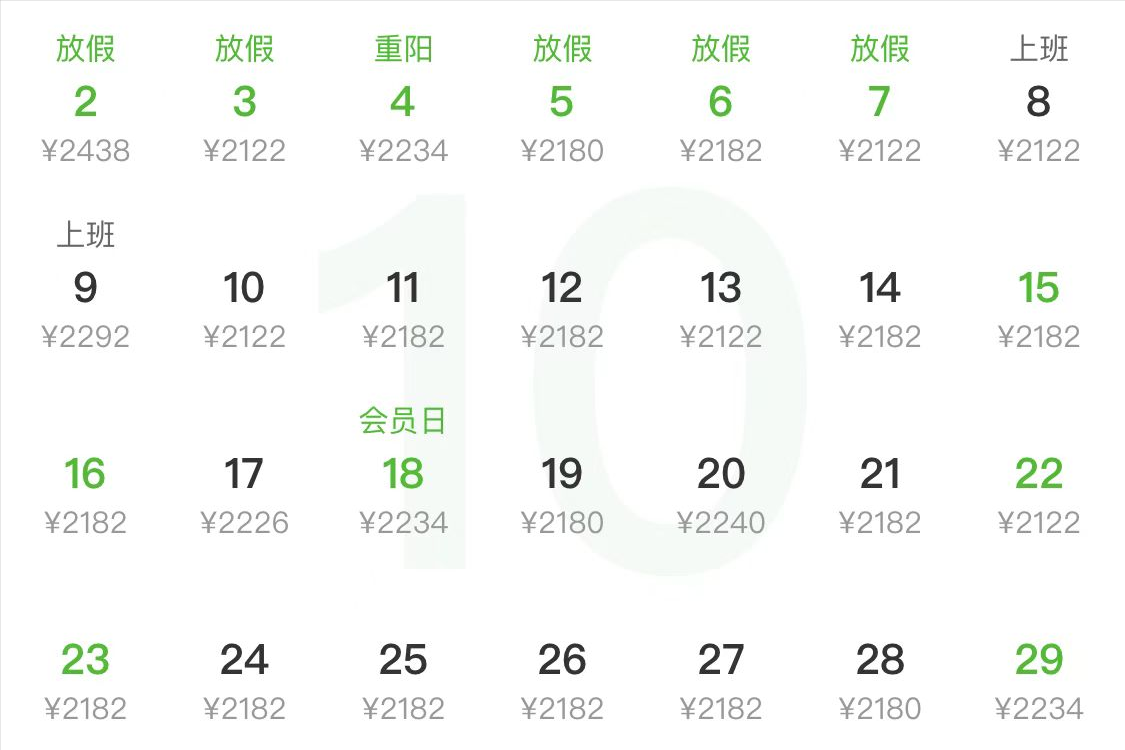The width and height of the screenshot is (1125, 750).
Task: Select October 7 holiday date
Action: point(880,102)
